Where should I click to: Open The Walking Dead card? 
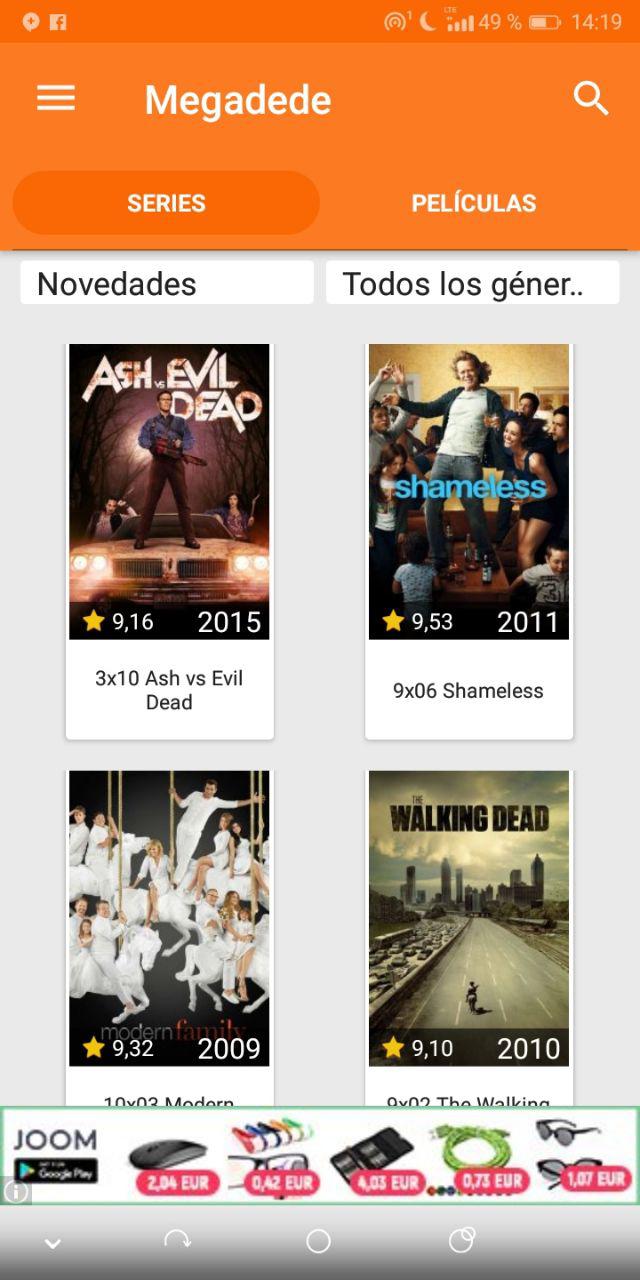(x=469, y=938)
